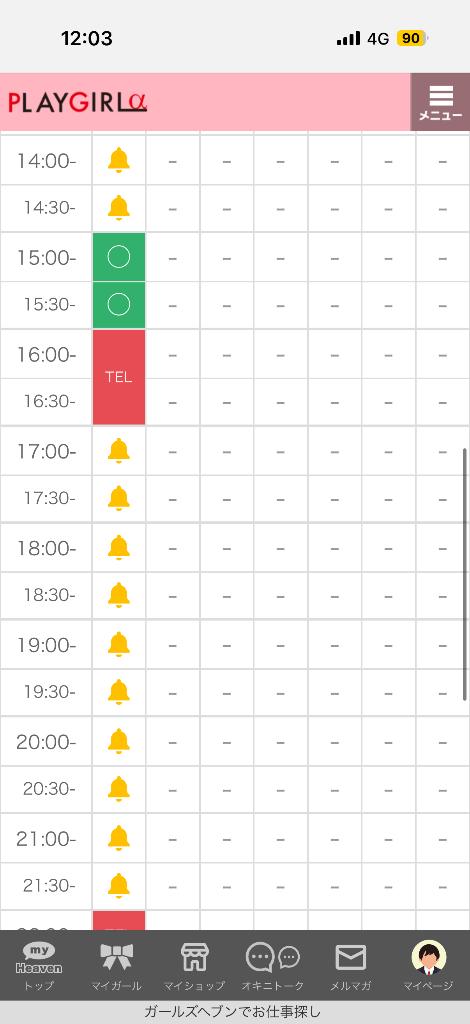
Task: Switch to the マイガール tab
Action: coord(117,966)
